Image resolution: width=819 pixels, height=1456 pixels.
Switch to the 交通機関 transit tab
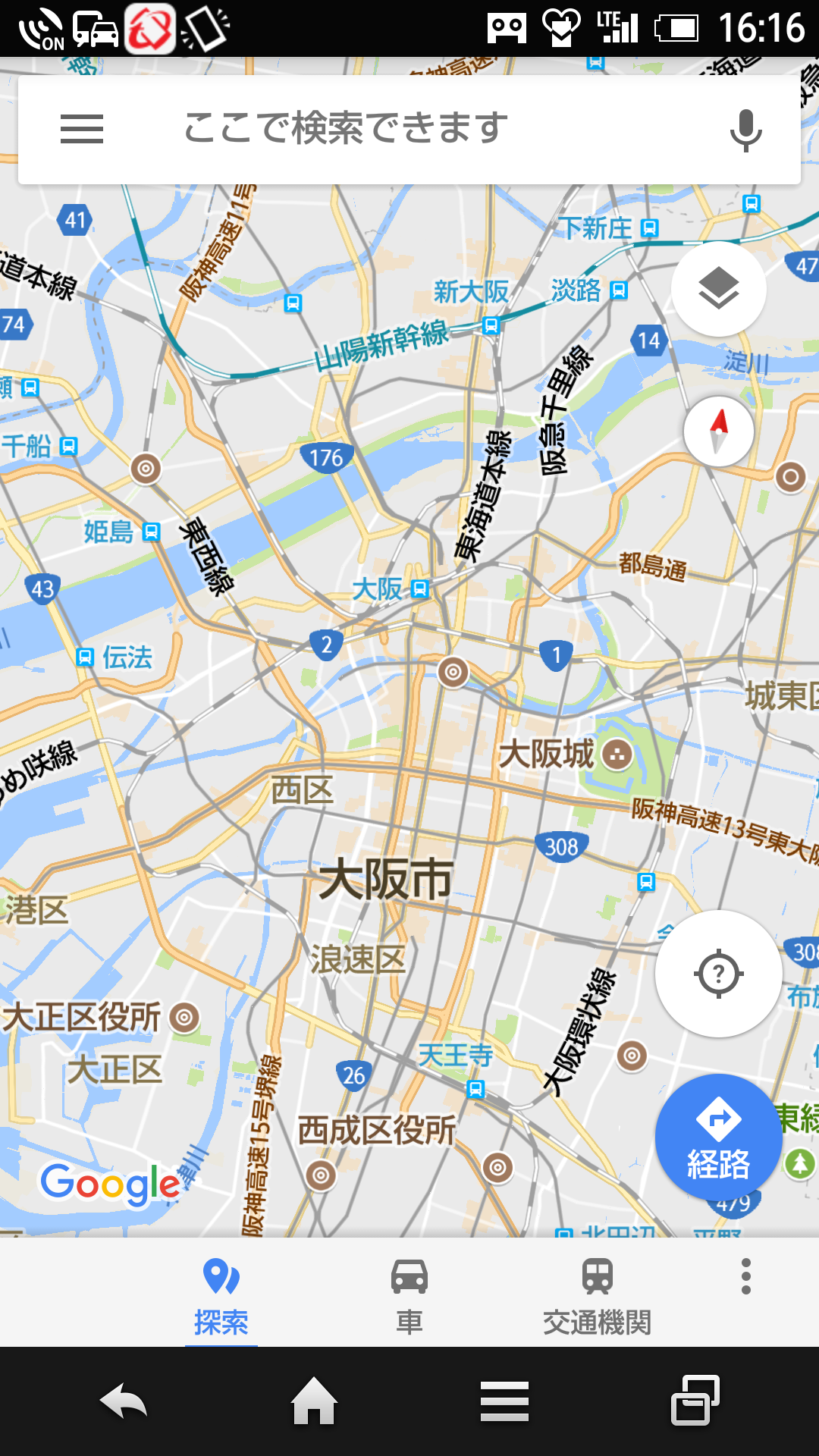pos(598,1297)
